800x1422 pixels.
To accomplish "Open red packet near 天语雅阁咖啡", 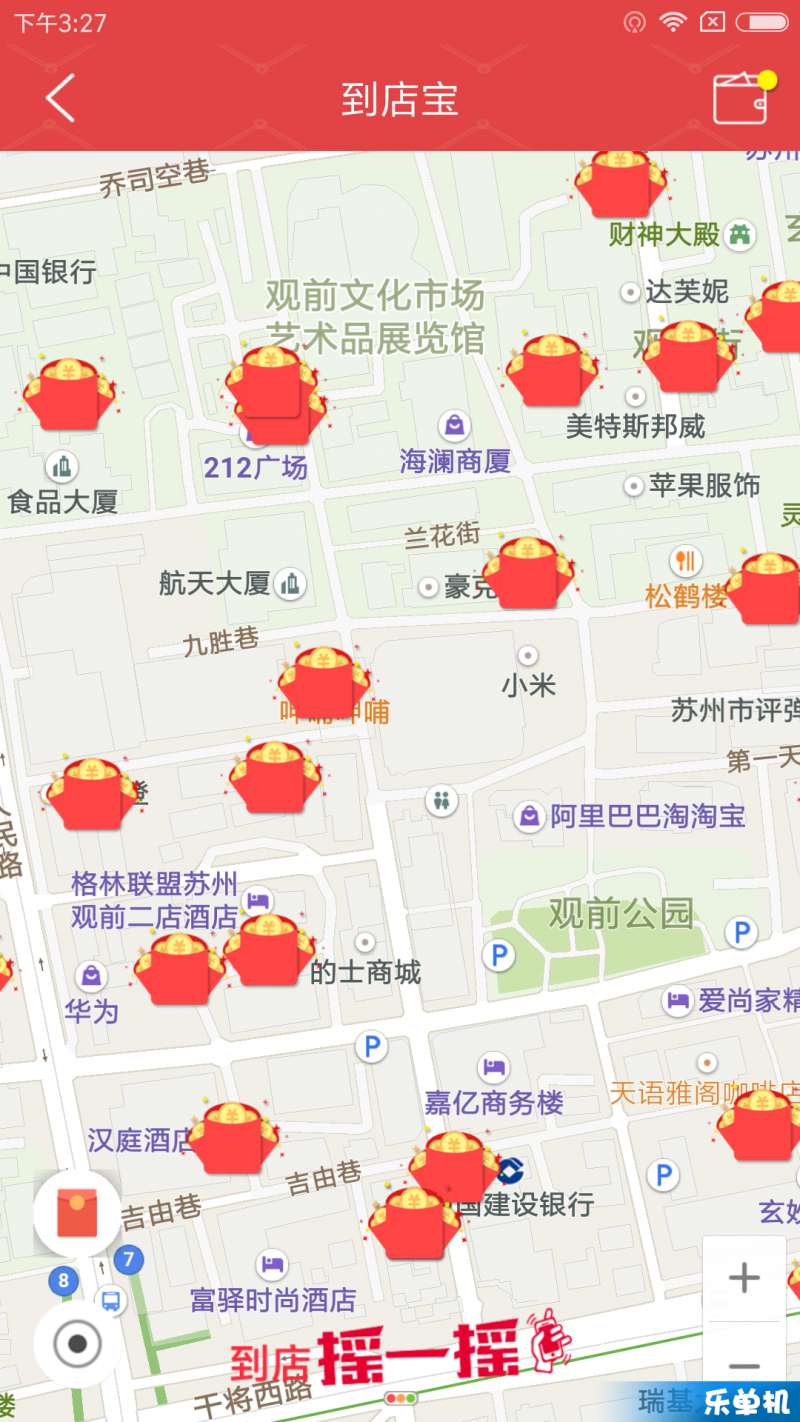I will 758,1127.
